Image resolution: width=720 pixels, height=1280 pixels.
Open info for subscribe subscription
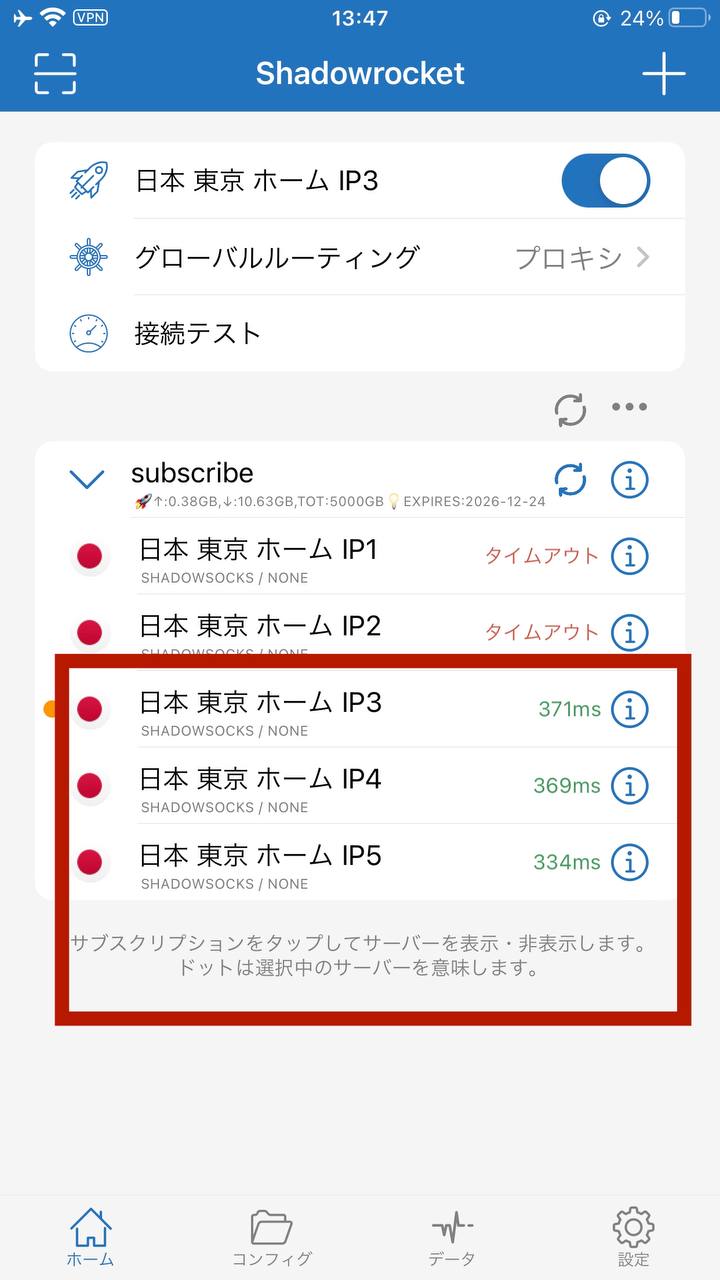(629, 480)
